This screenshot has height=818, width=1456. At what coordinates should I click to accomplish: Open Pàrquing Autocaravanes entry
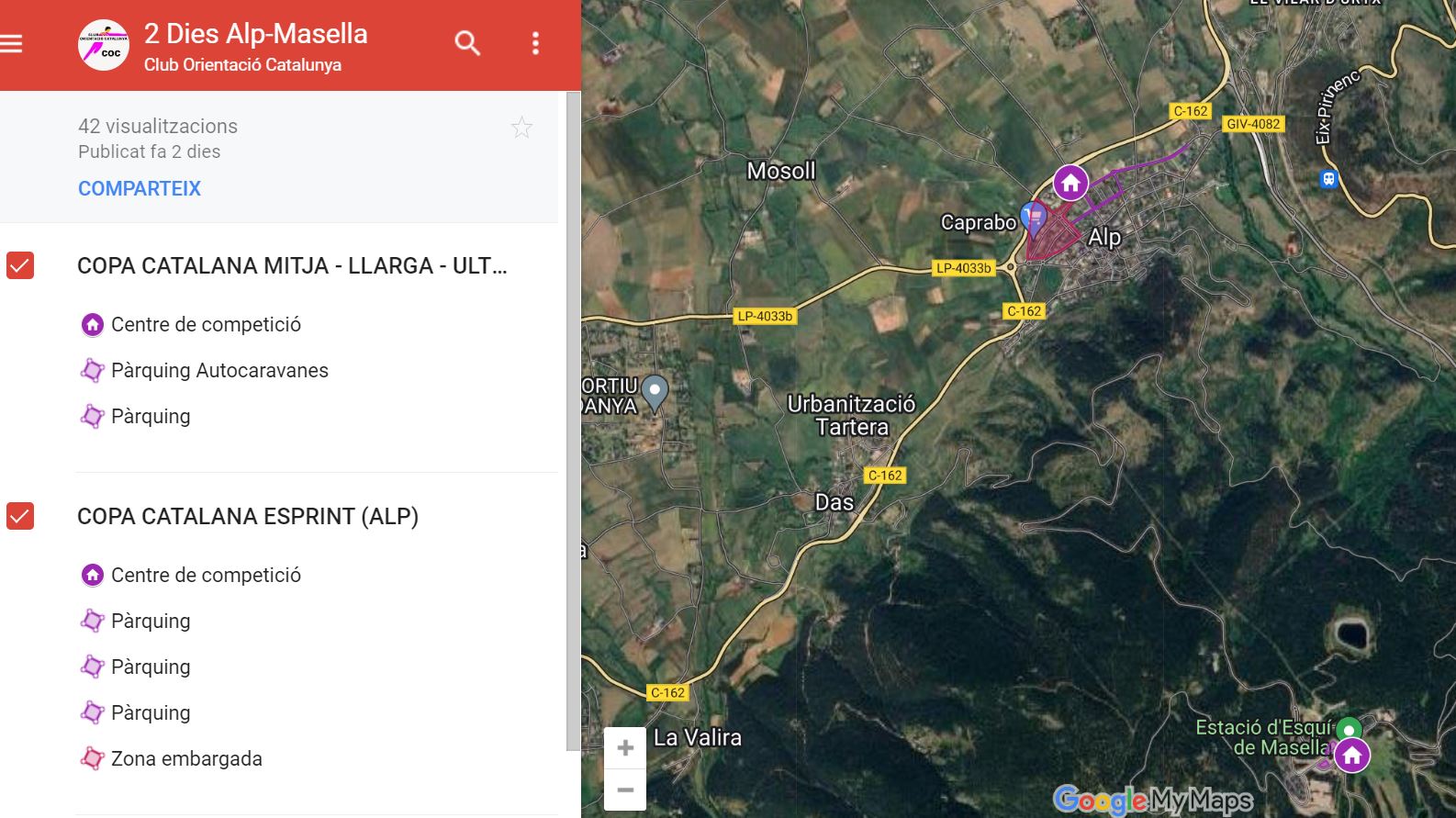(219, 371)
